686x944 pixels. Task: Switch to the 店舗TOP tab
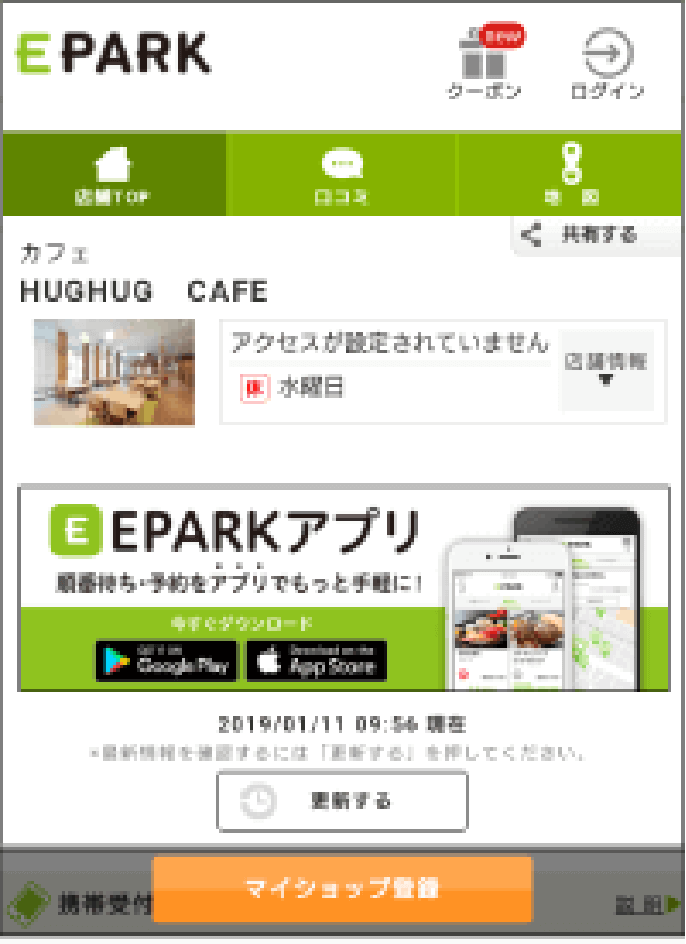pyautogui.click(x=113, y=174)
